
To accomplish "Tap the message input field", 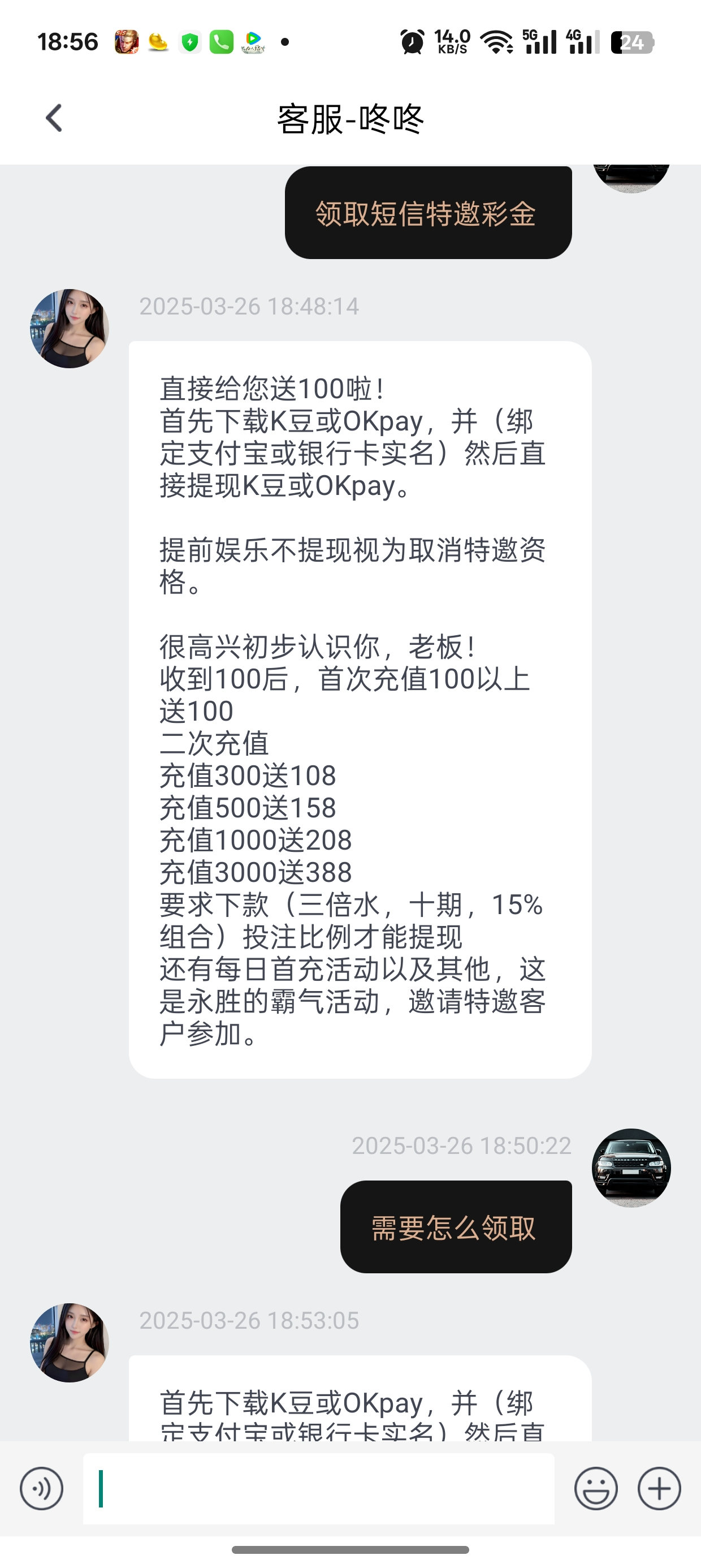I will click(322, 1489).
